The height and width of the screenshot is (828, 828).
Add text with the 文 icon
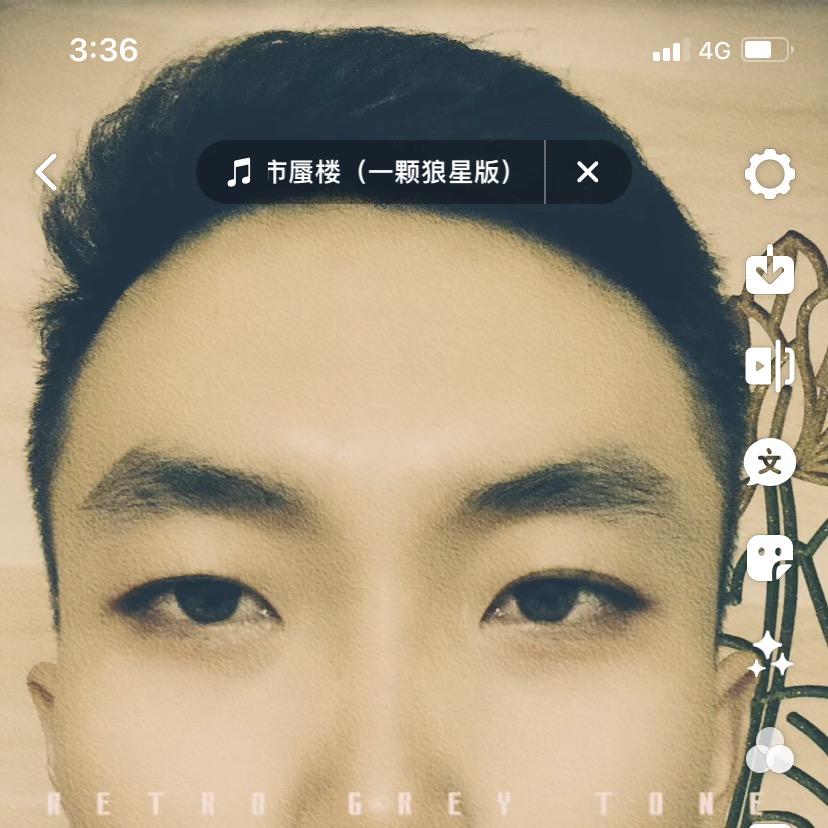coord(769,462)
